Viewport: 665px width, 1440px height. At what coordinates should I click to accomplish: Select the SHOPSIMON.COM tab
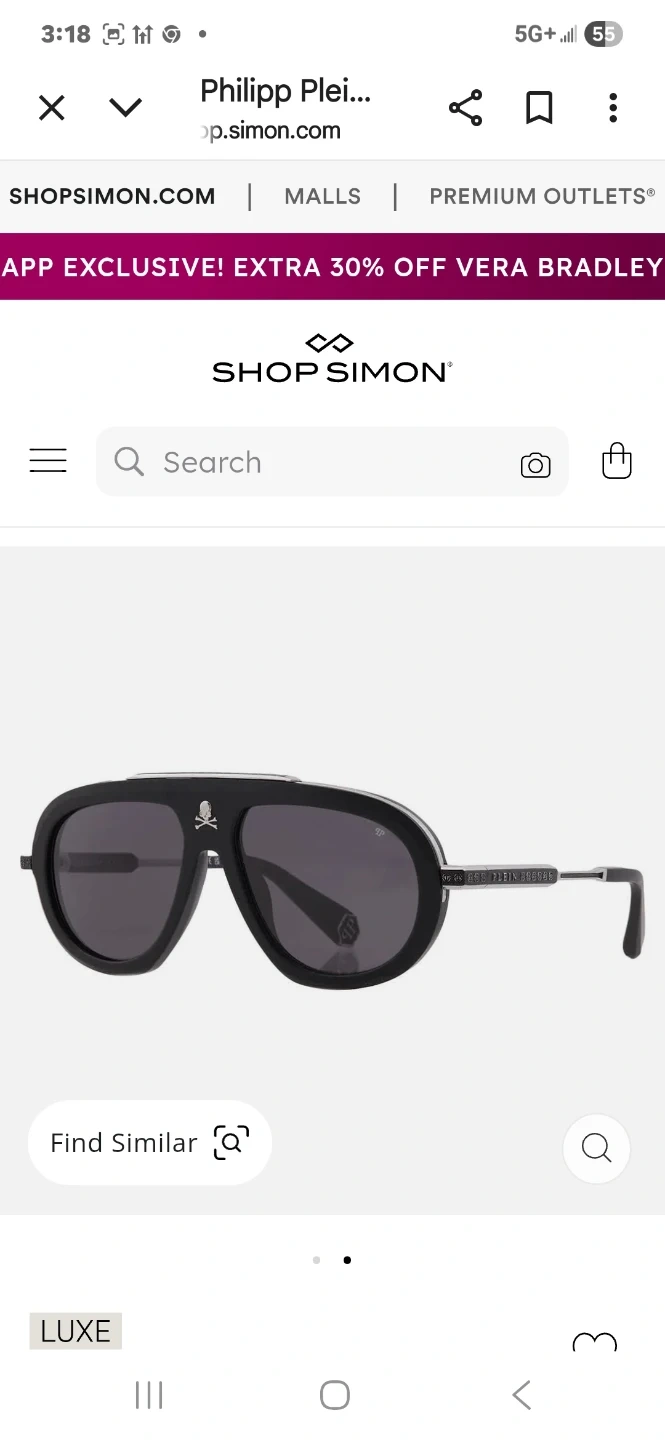[x=112, y=196]
